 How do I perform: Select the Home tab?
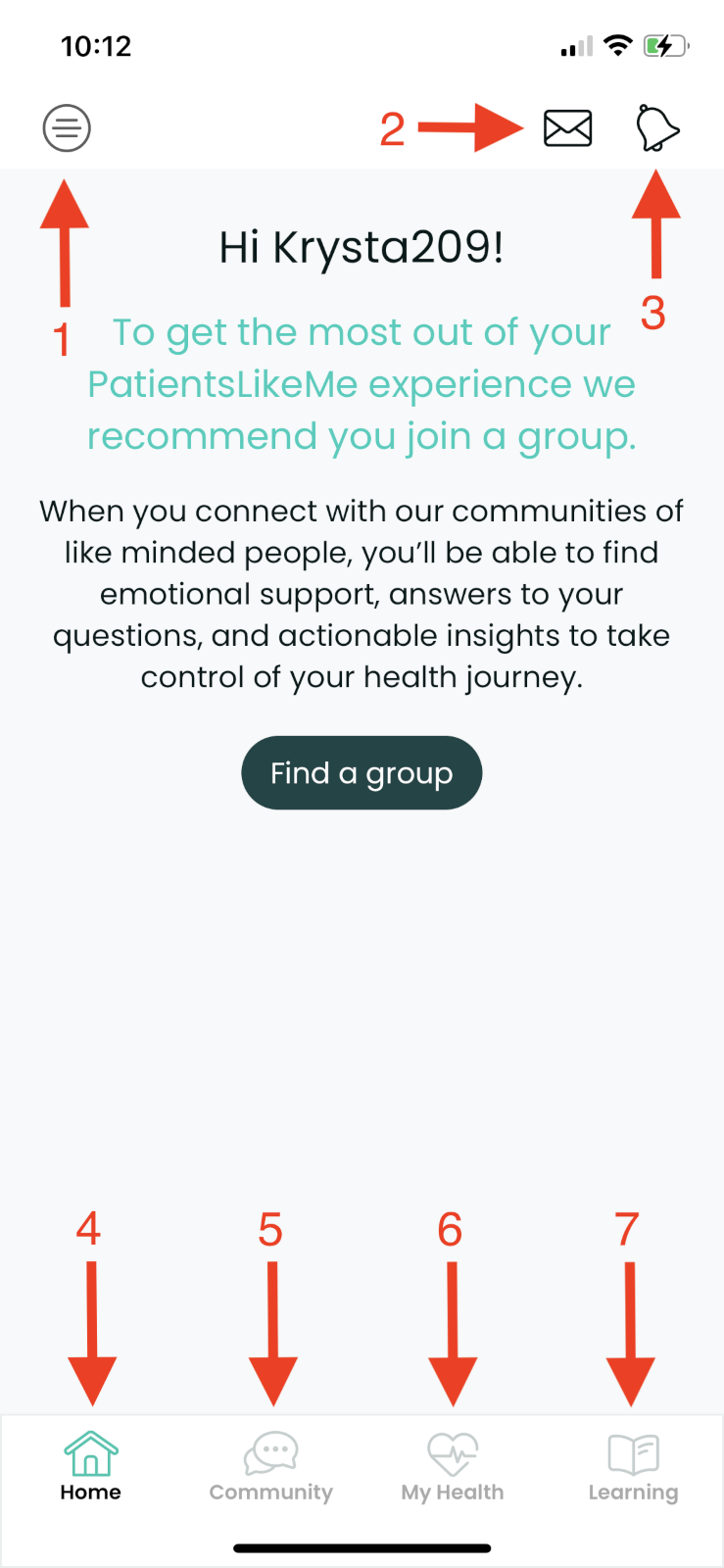pyautogui.click(x=90, y=1467)
